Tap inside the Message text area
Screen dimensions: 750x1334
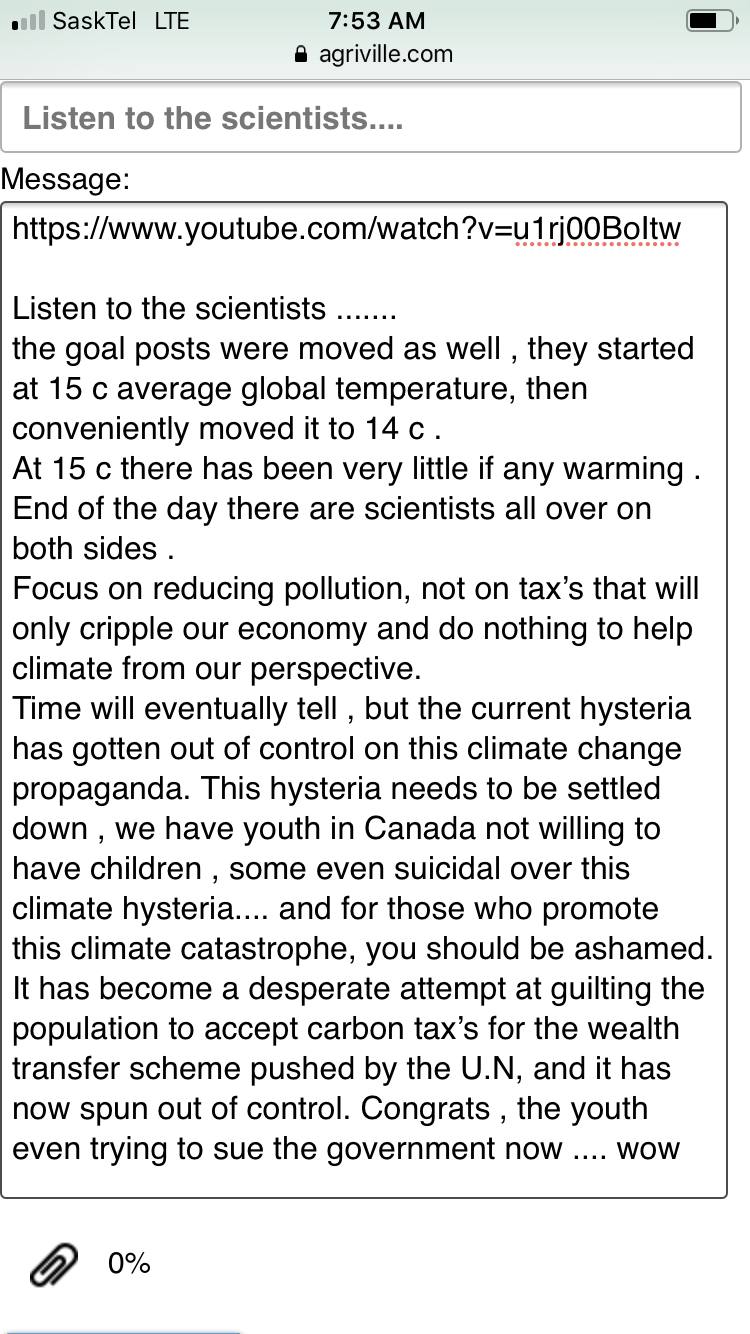[364, 699]
